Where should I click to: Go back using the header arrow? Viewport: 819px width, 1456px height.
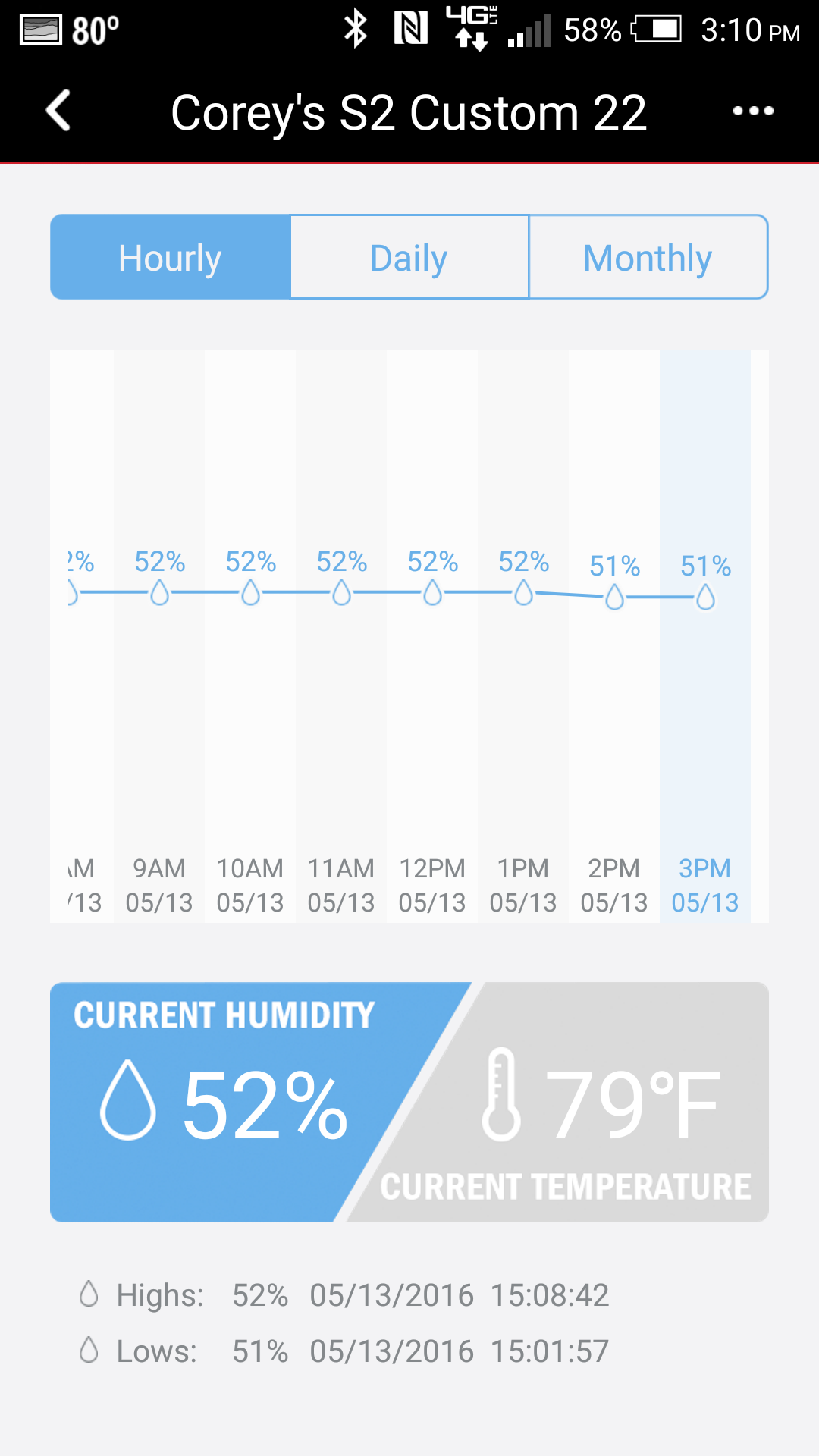(x=59, y=111)
